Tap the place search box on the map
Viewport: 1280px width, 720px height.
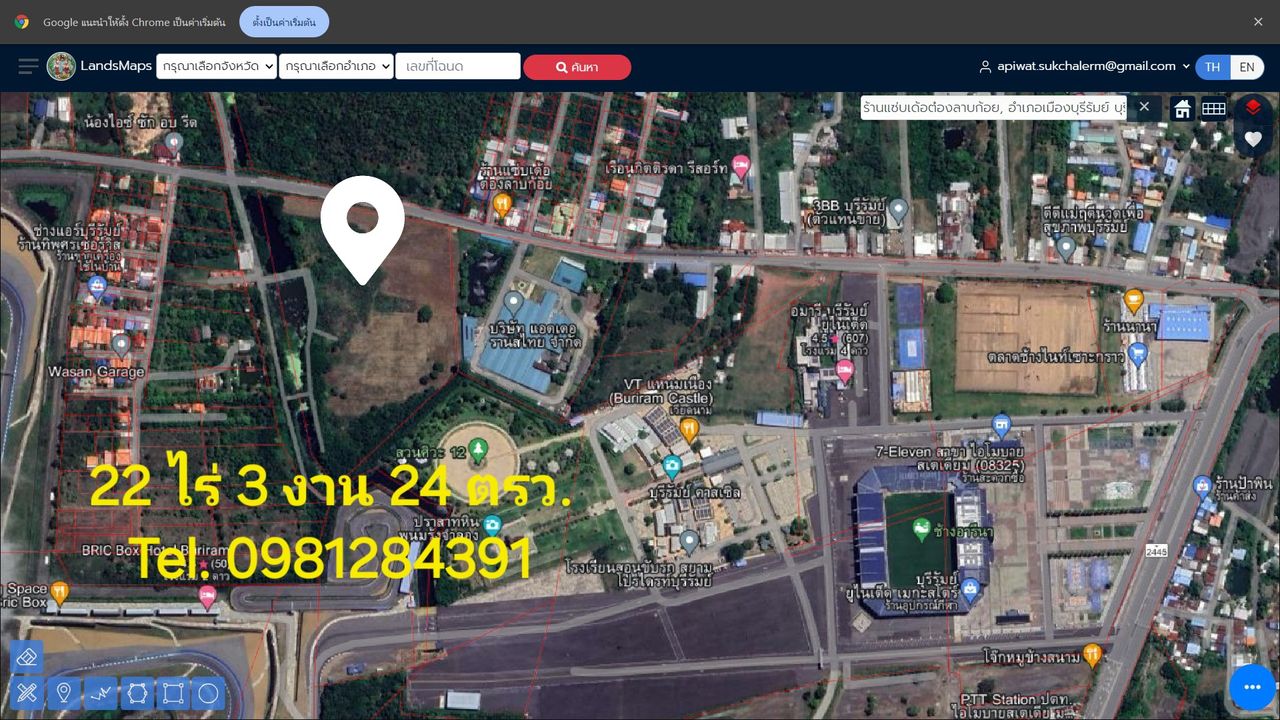[992, 108]
